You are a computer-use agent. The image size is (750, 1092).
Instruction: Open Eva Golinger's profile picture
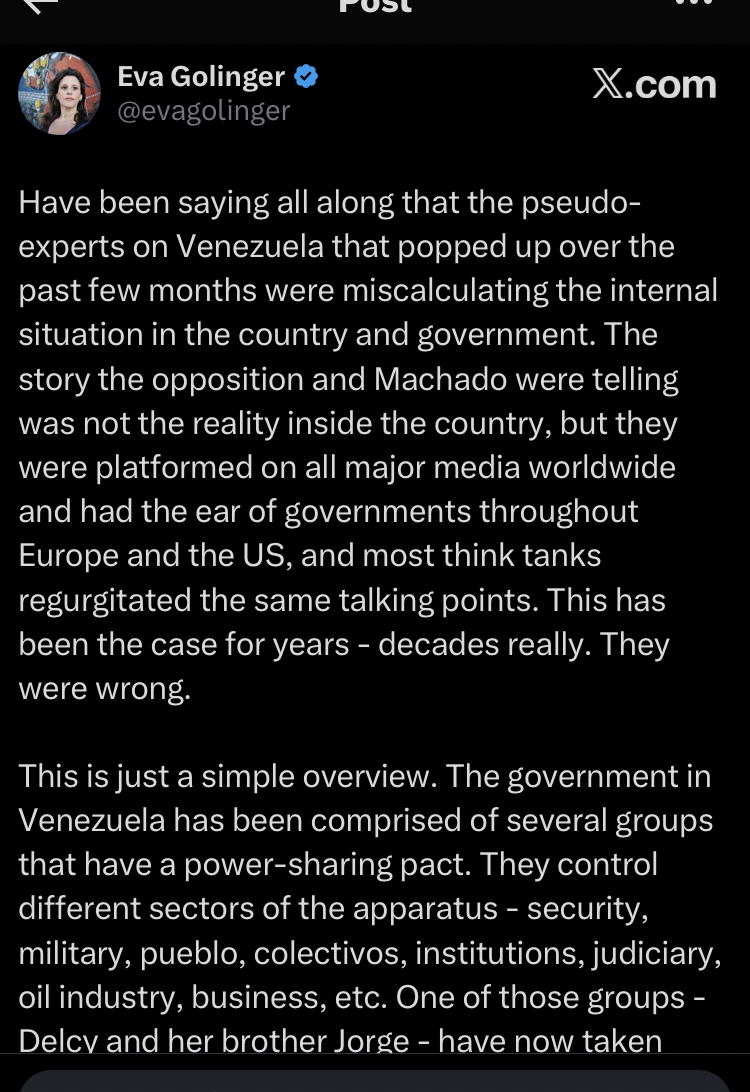tap(60, 93)
